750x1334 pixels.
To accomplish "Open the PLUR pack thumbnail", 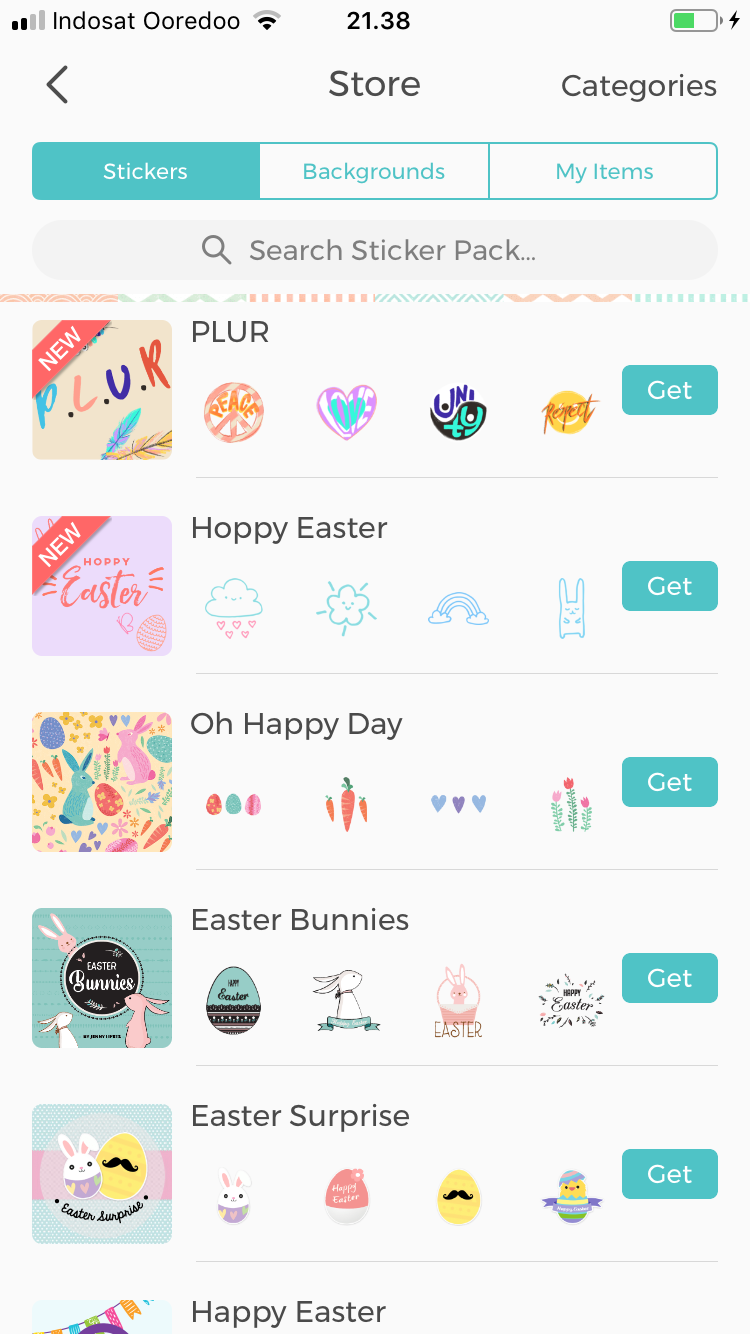I will pos(102,390).
